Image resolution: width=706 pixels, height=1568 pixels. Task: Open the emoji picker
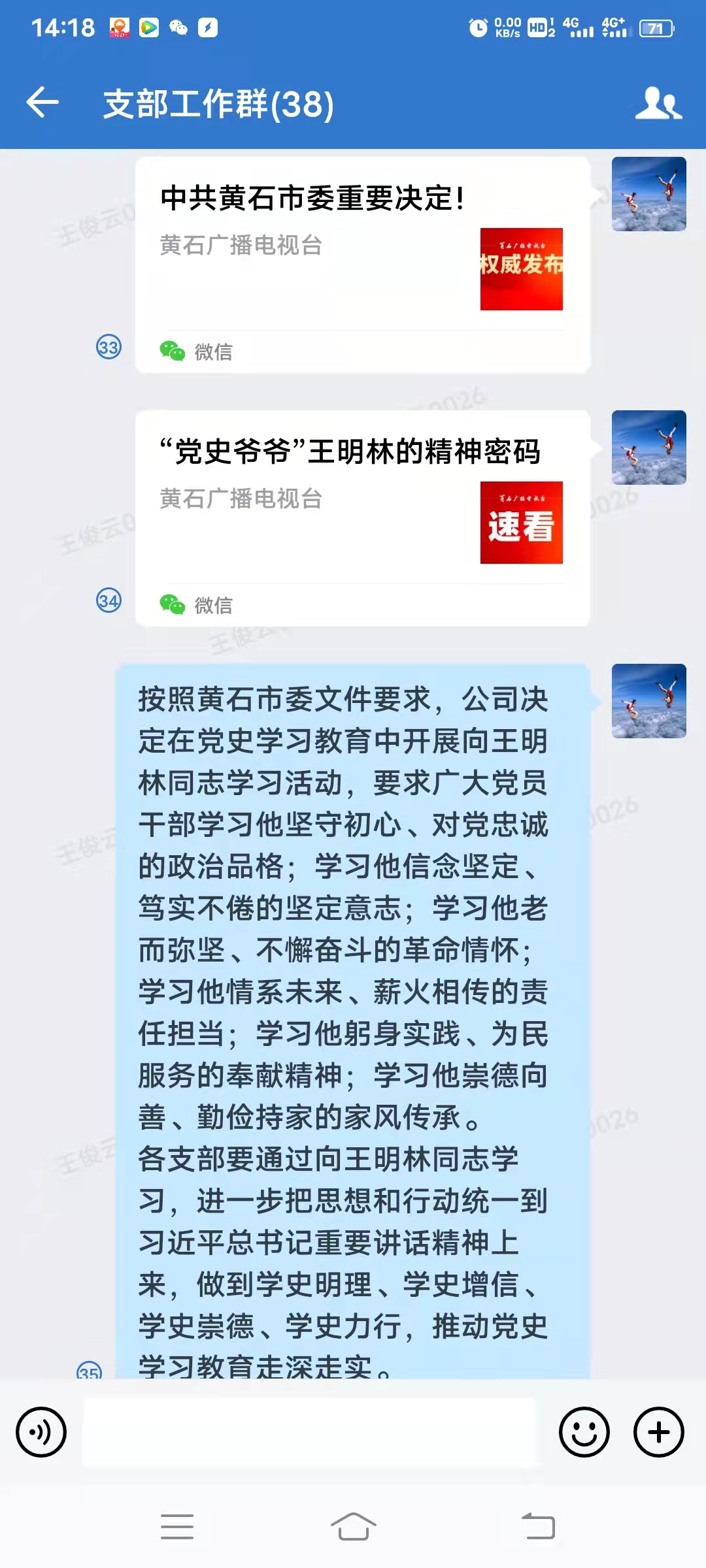click(584, 1432)
